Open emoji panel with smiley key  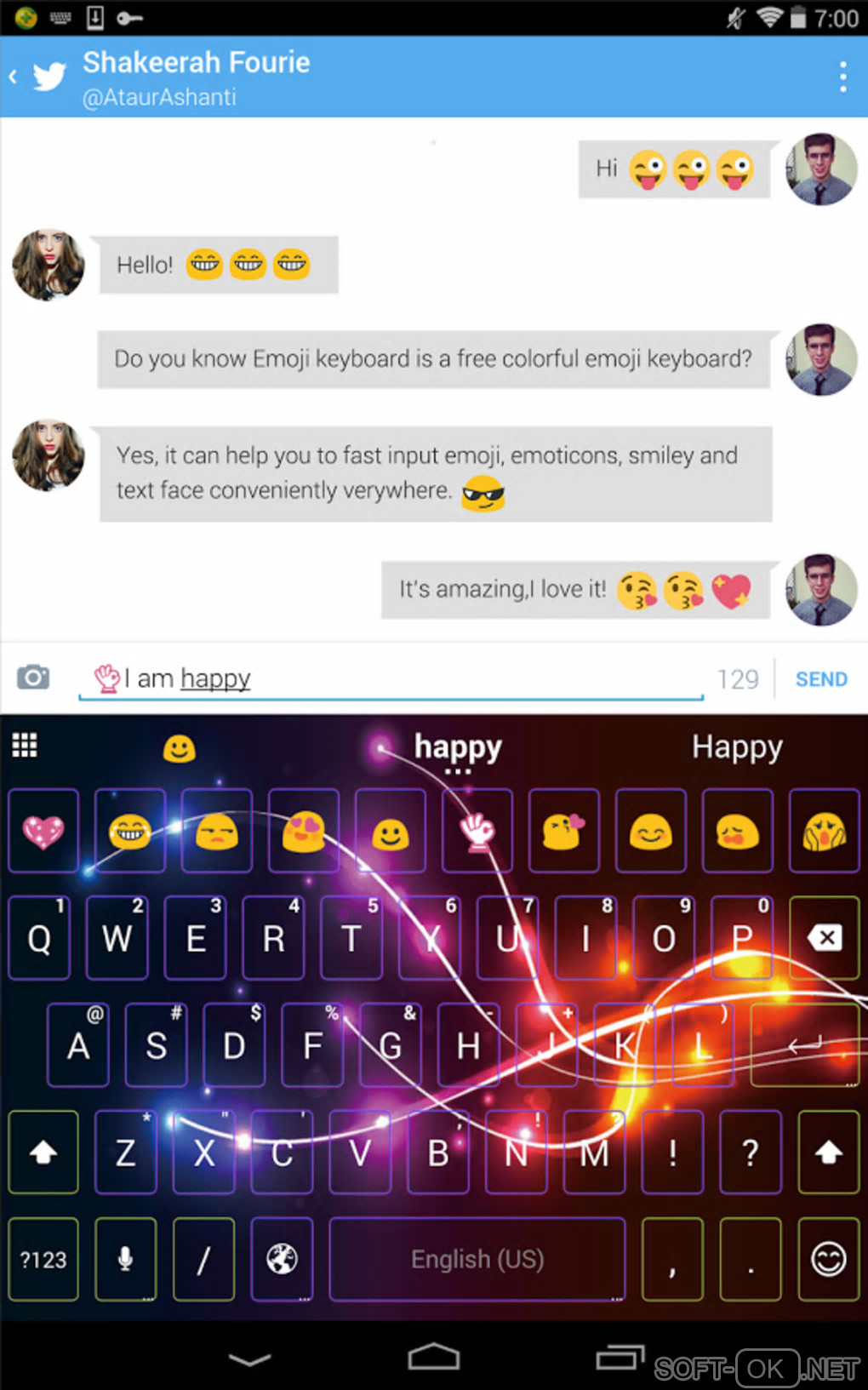tap(828, 1260)
